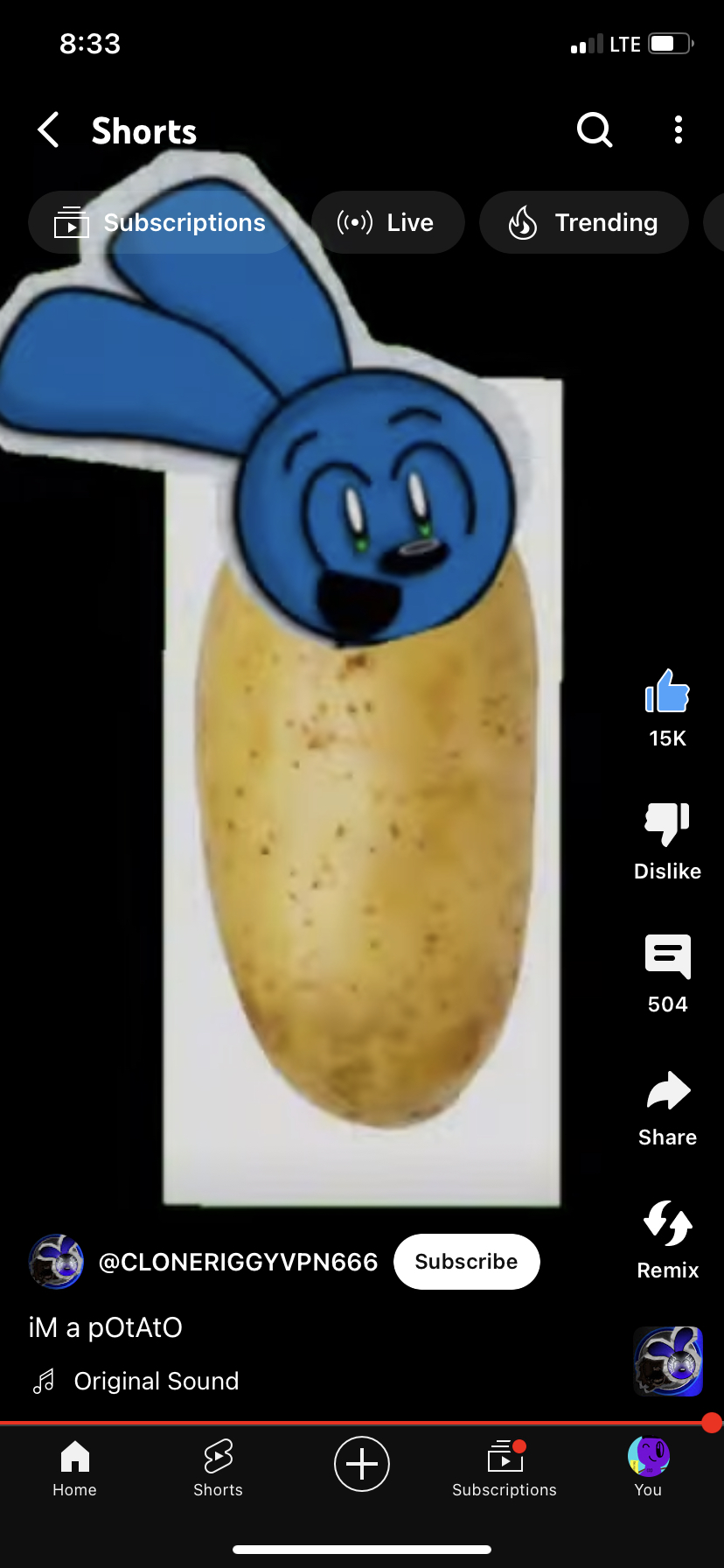The width and height of the screenshot is (724, 1568).
Task: Go back from Shorts
Action: 49,130
